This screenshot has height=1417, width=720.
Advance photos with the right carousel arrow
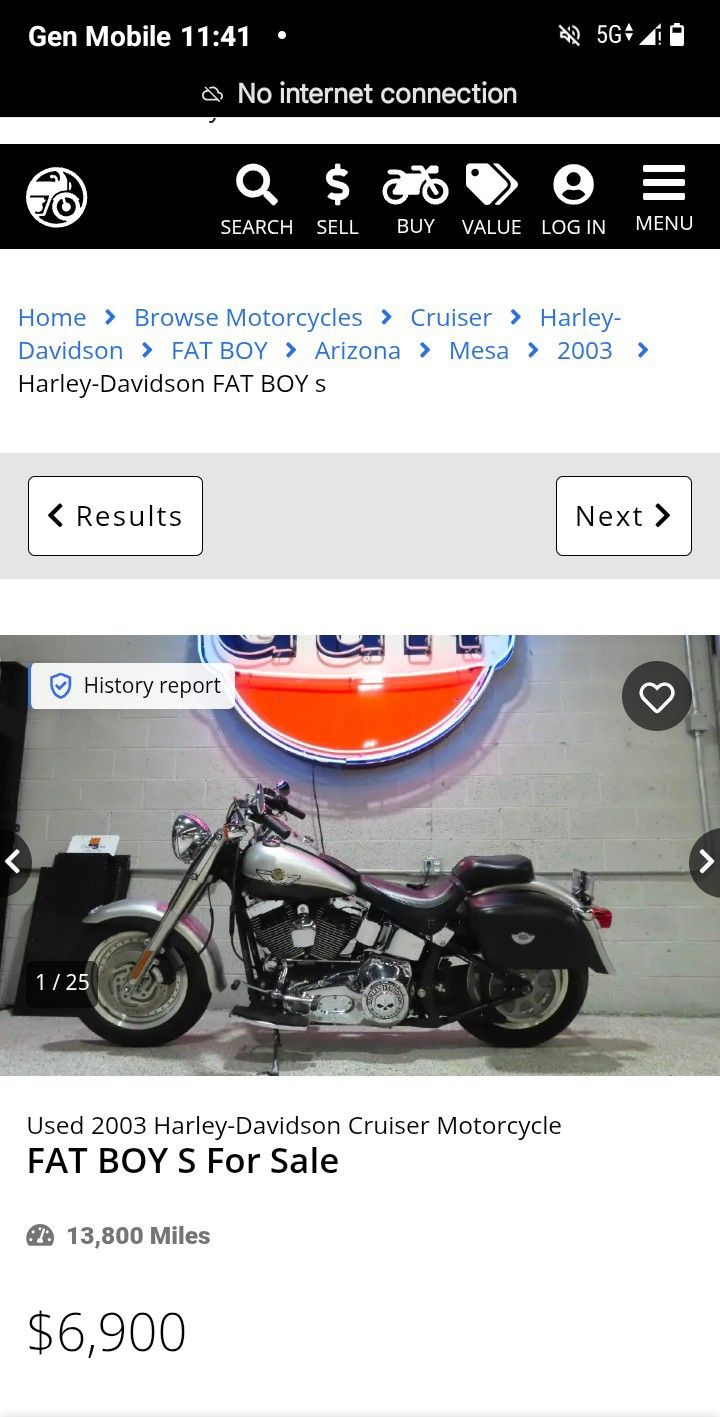click(x=707, y=862)
